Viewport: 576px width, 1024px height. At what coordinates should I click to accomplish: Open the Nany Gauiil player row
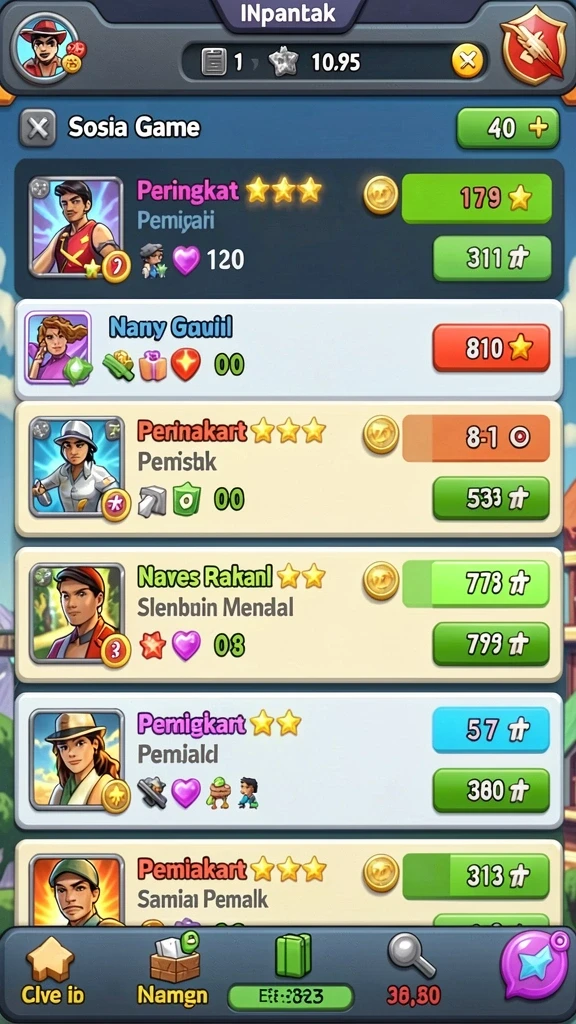point(288,350)
